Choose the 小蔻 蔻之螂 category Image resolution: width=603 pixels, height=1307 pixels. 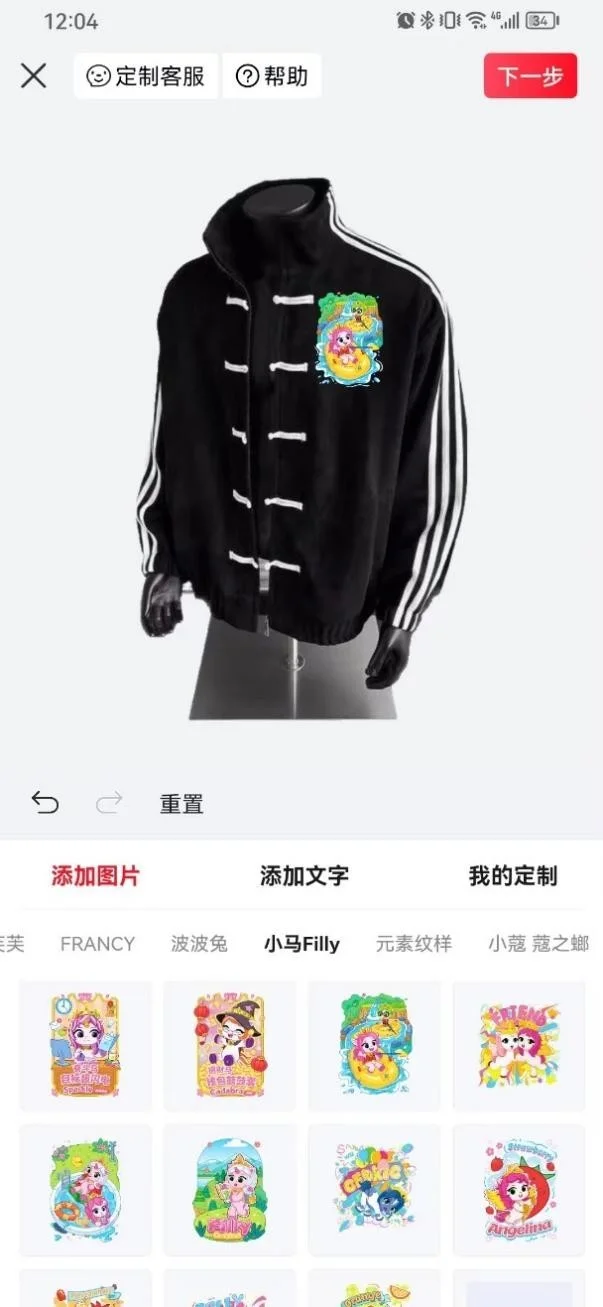[538, 943]
